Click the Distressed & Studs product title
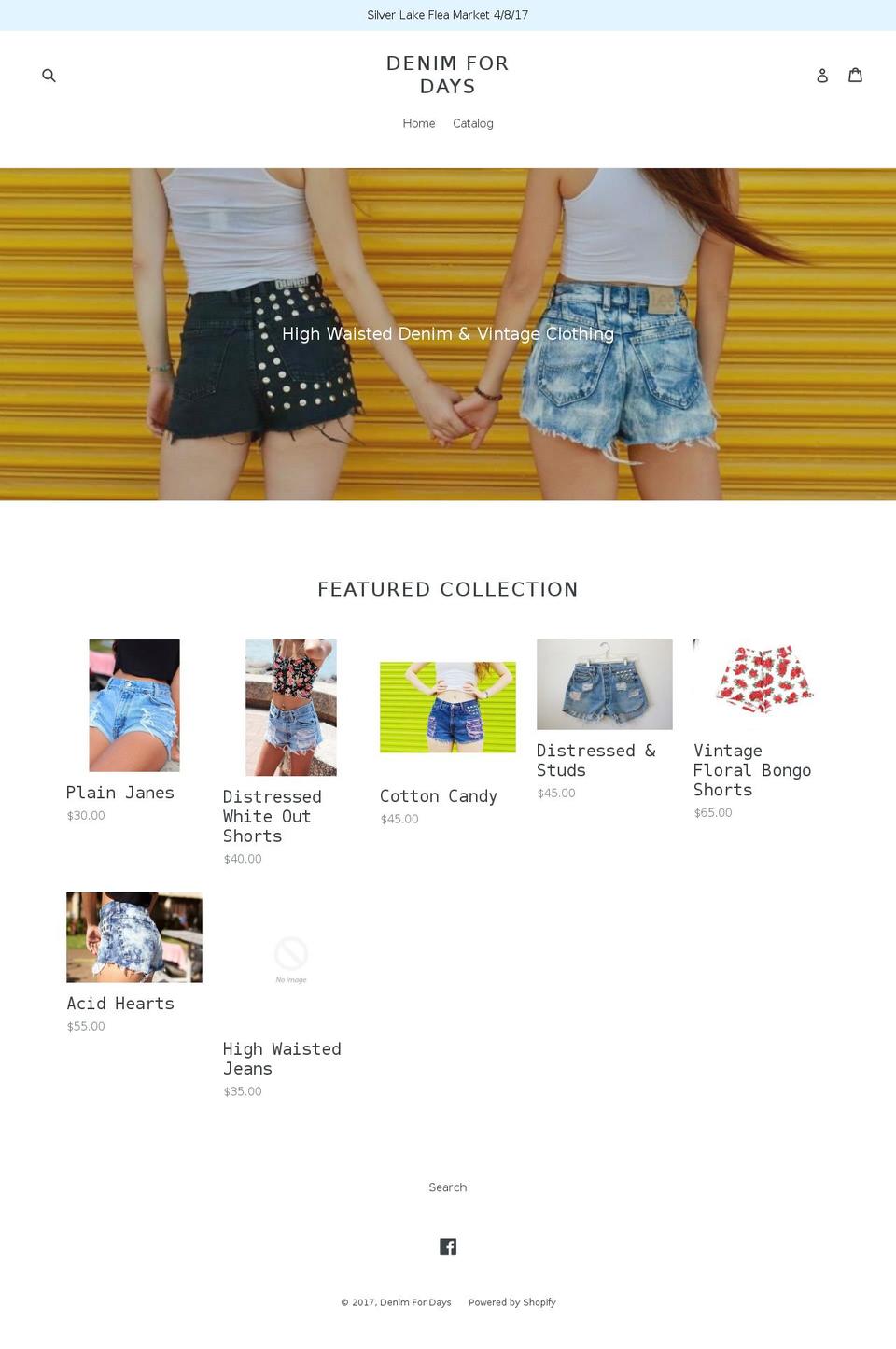The image size is (896, 1349). (596, 760)
